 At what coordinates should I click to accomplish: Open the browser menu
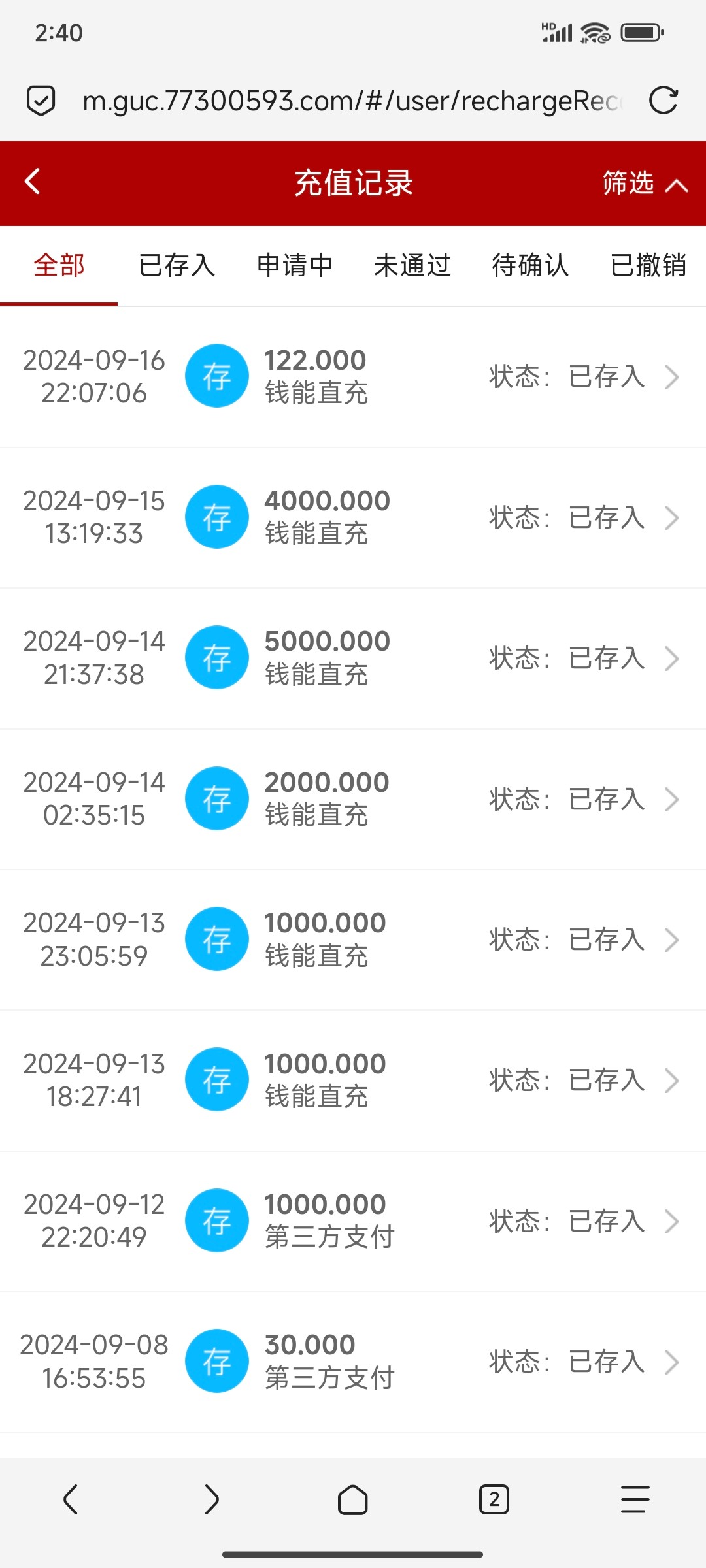(x=635, y=1499)
